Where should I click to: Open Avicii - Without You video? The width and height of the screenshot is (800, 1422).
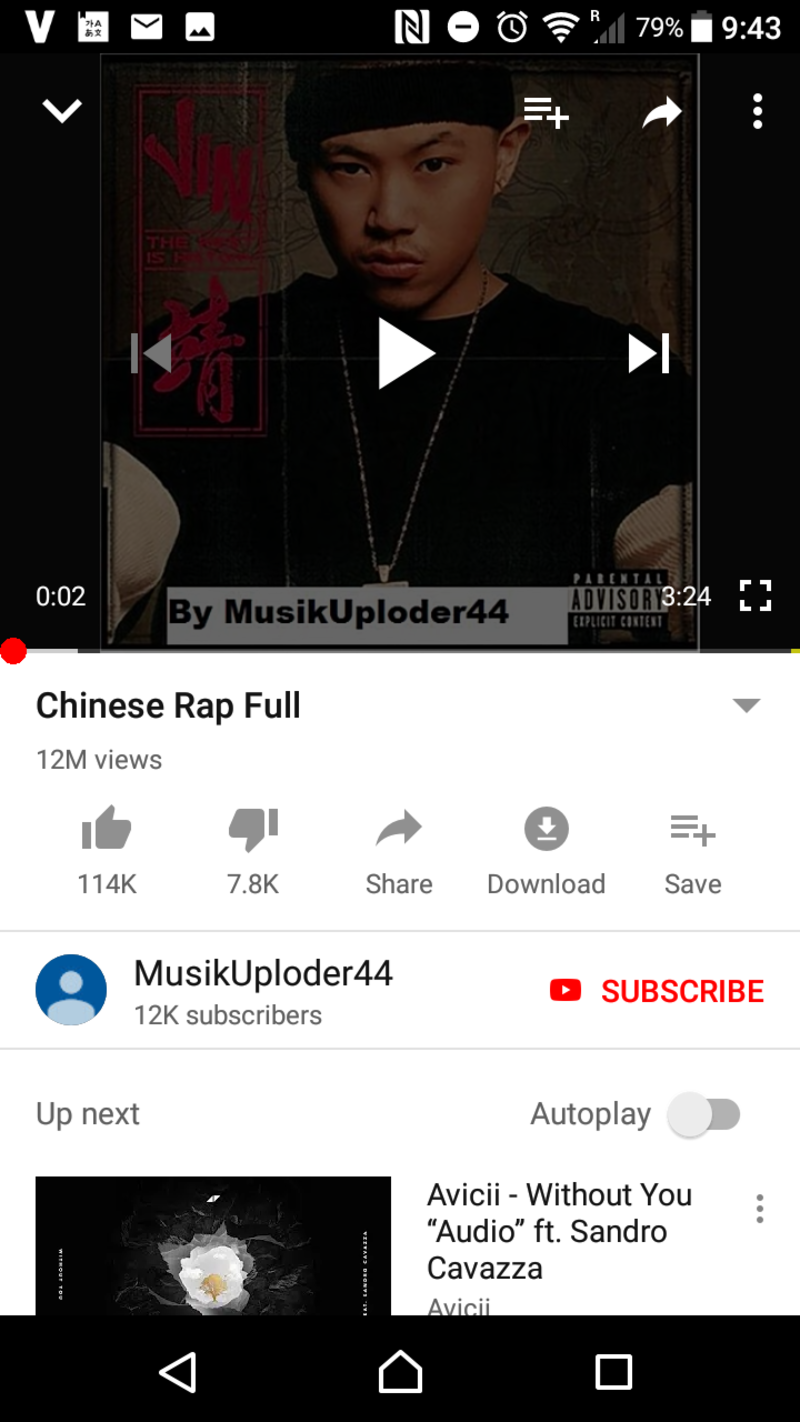point(559,1231)
